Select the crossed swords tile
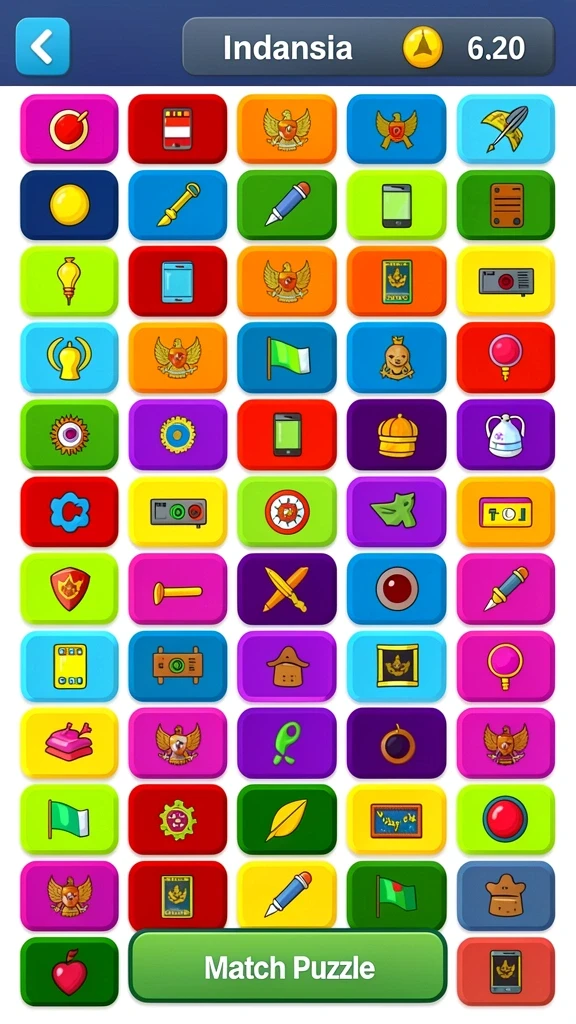Screen dimensions: 576x1024 point(287,589)
